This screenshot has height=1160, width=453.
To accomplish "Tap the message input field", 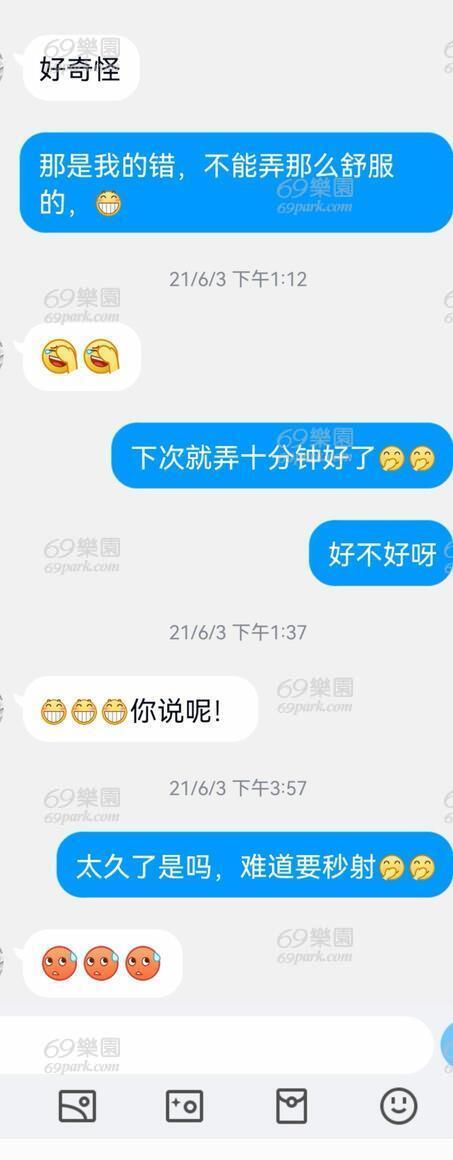I will click(216, 1045).
